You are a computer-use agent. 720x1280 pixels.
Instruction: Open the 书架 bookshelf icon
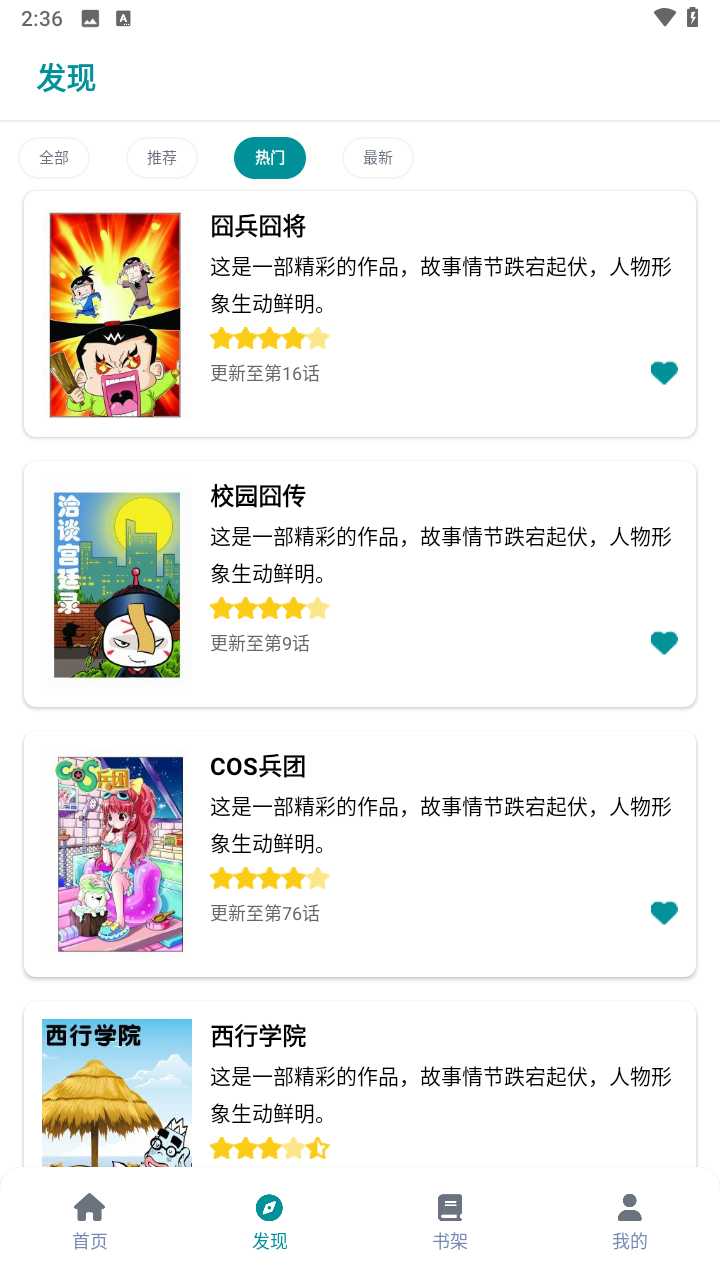pyautogui.click(x=450, y=1207)
